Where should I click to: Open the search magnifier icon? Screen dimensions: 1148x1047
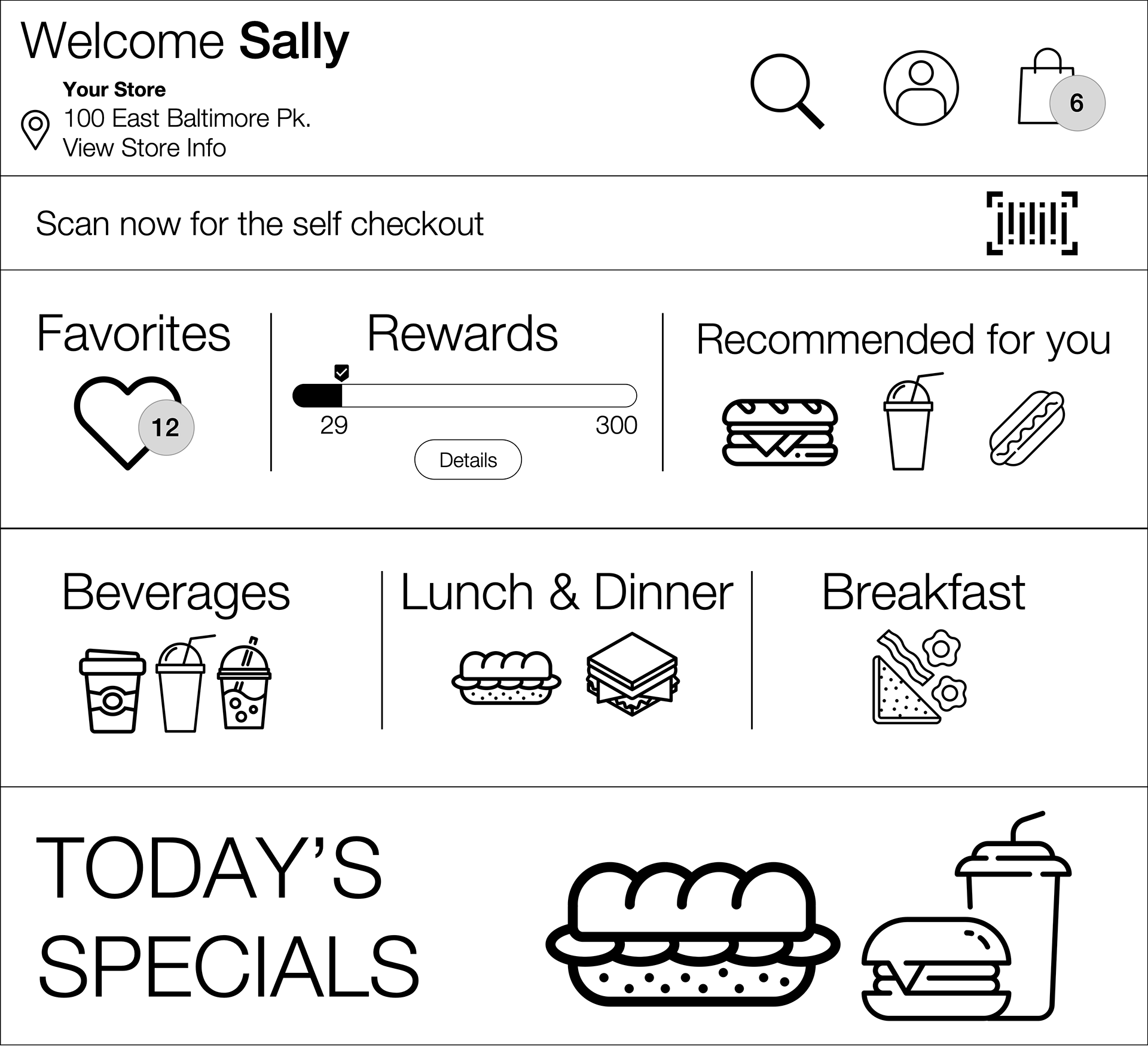tap(787, 91)
